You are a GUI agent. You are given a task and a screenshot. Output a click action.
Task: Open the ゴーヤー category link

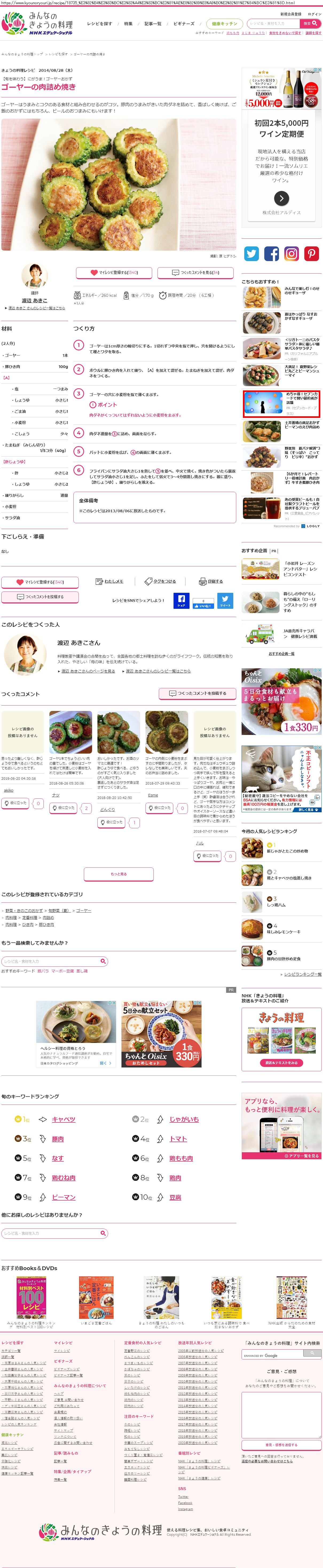tap(84, 911)
